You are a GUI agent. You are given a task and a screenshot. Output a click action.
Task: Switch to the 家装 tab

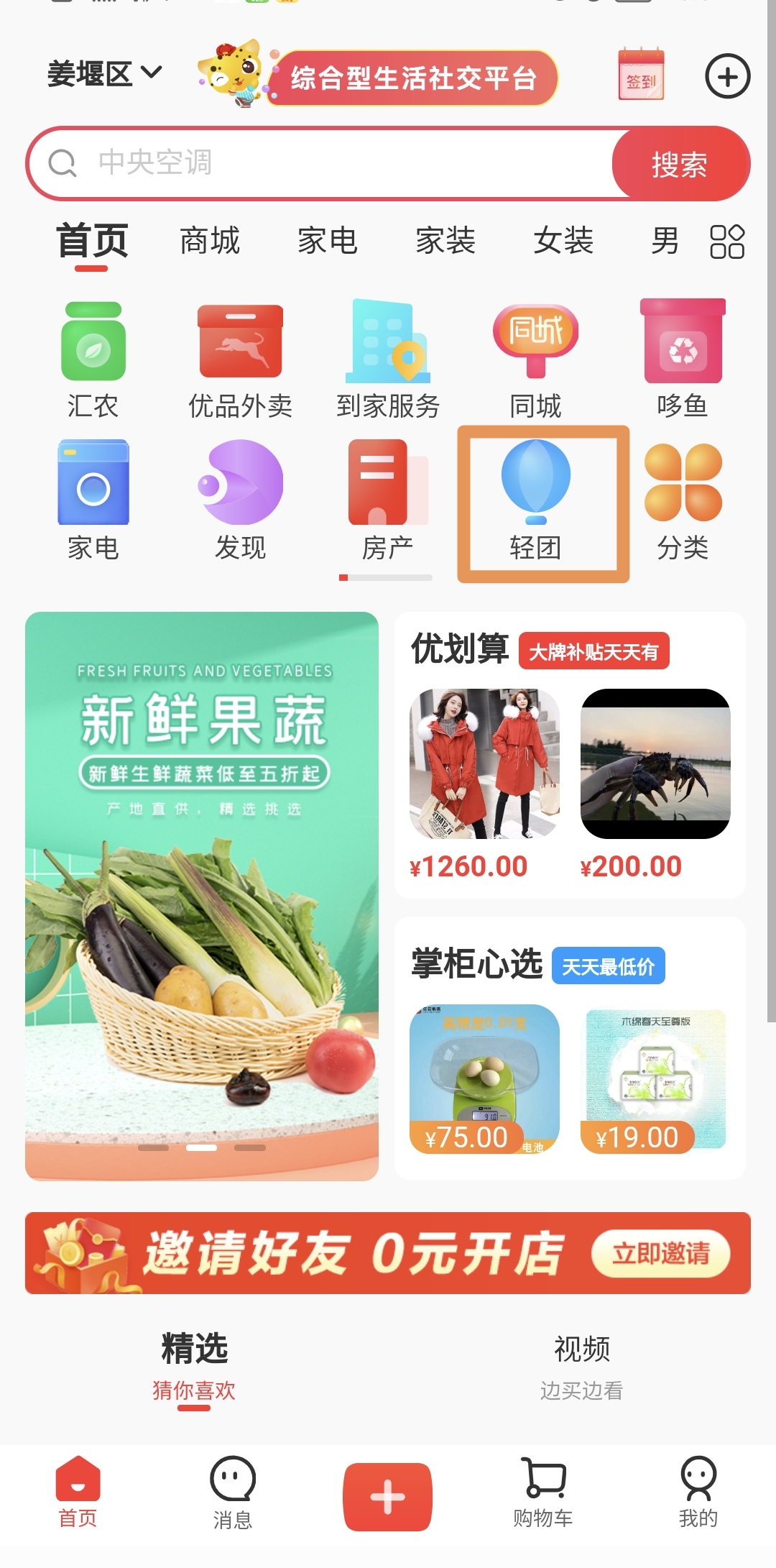point(445,241)
